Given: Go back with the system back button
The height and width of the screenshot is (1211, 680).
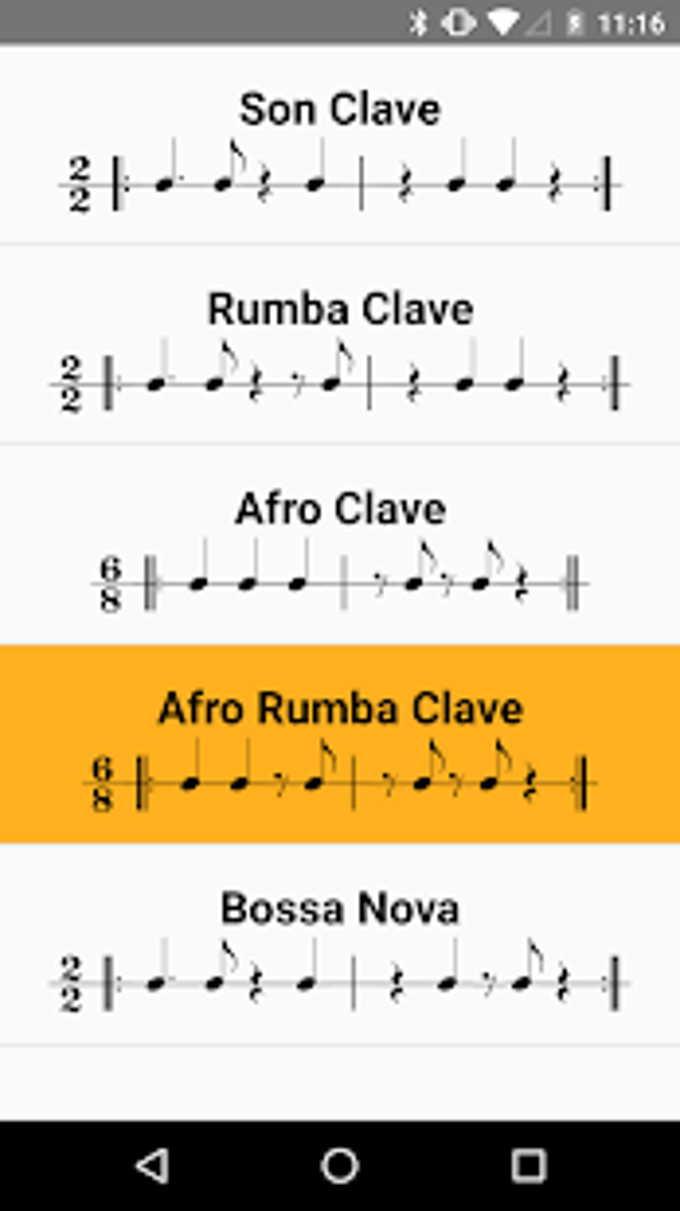Looking at the screenshot, I should point(151,1165).
